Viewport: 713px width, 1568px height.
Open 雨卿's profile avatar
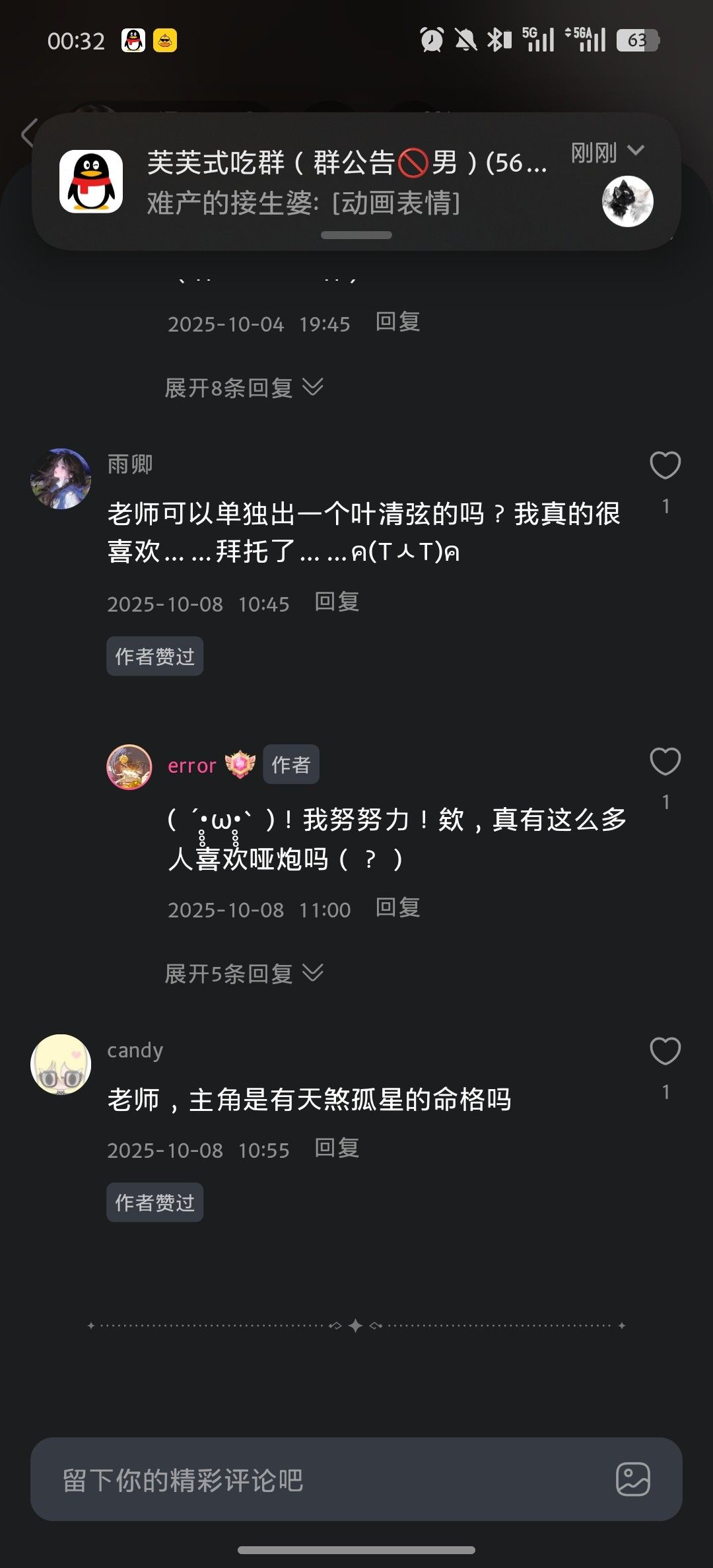61,479
